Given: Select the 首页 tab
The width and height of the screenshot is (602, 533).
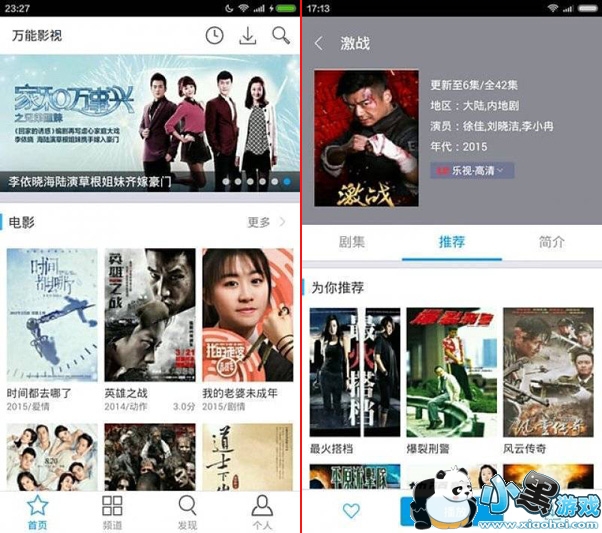Looking at the screenshot, I should pyautogui.click(x=38, y=512).
